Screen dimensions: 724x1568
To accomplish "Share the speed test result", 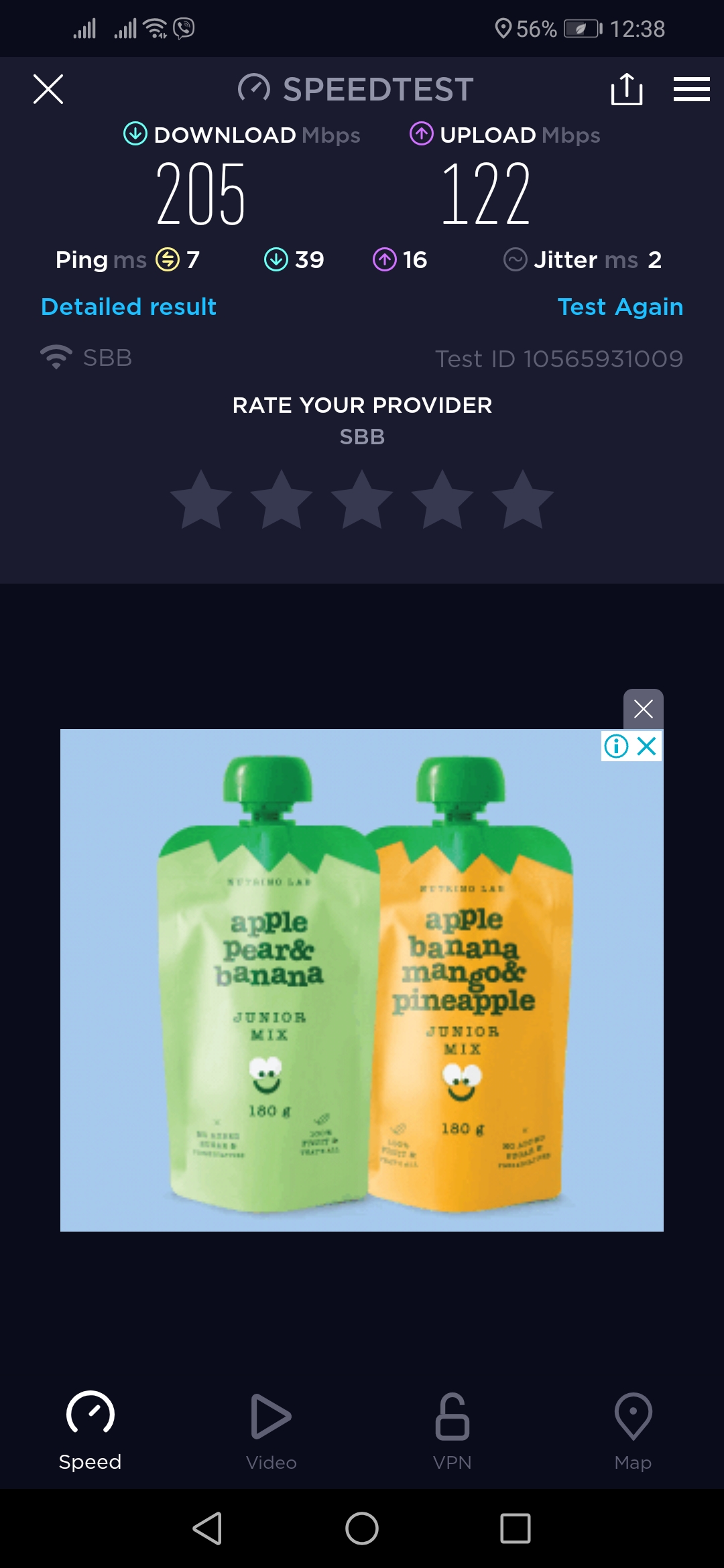I will pos(627,89).
